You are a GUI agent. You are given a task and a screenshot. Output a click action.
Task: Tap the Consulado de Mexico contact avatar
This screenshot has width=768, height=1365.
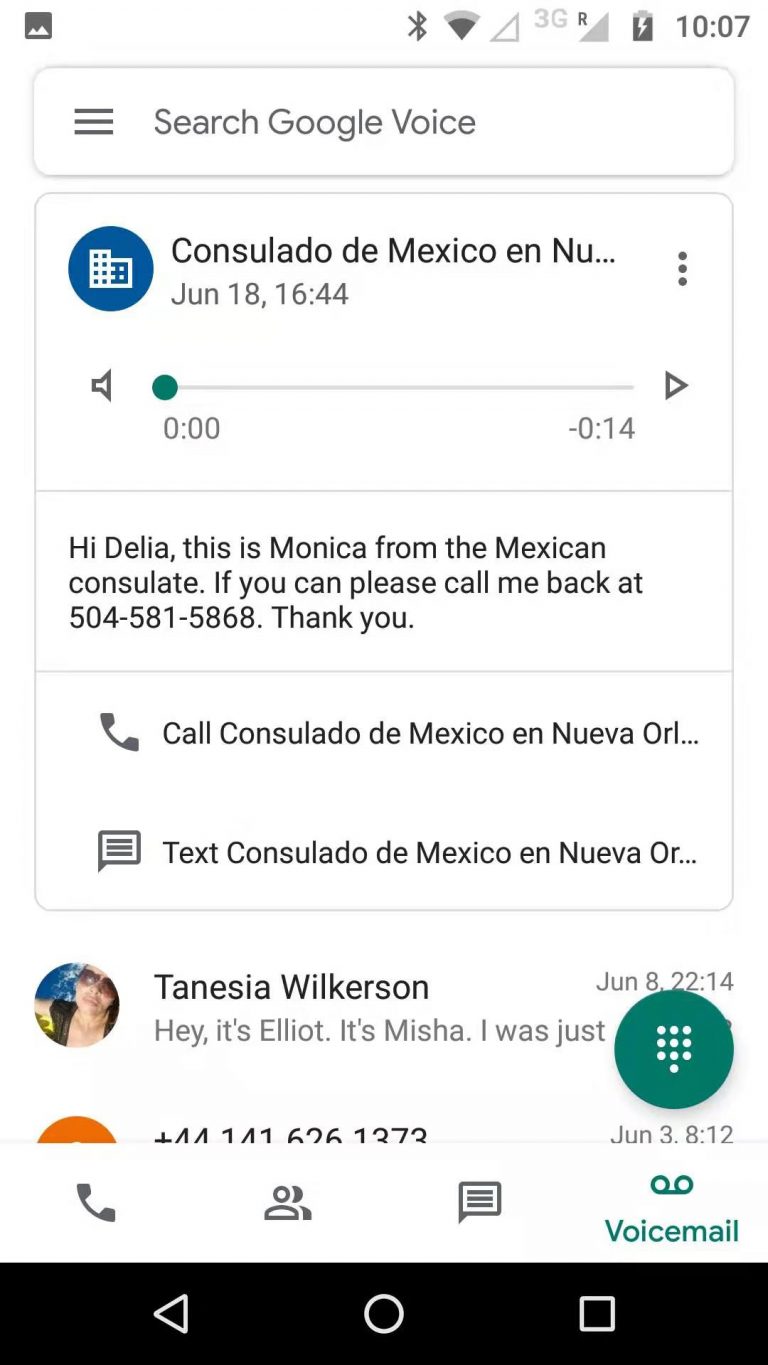click(x=111, y=269)
